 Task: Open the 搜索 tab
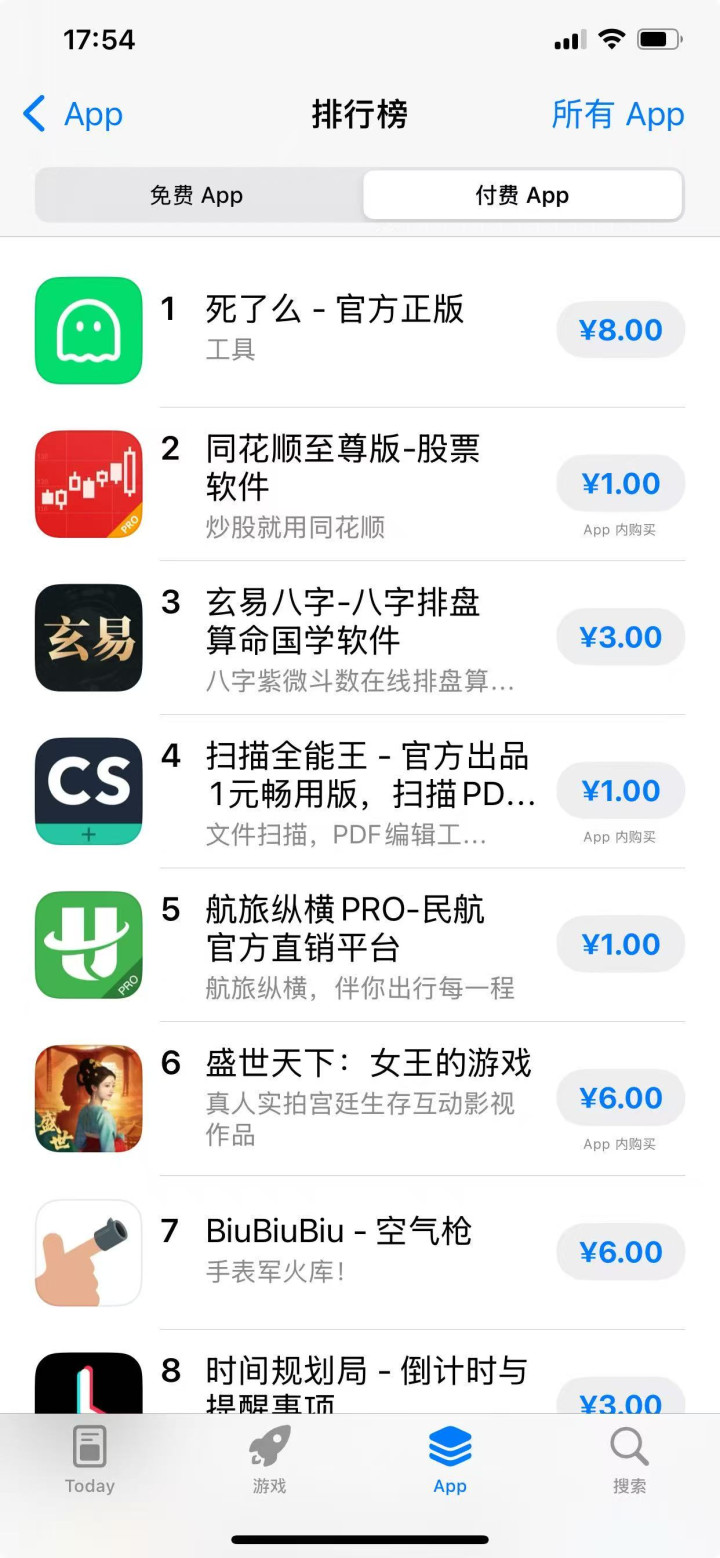629,1459
